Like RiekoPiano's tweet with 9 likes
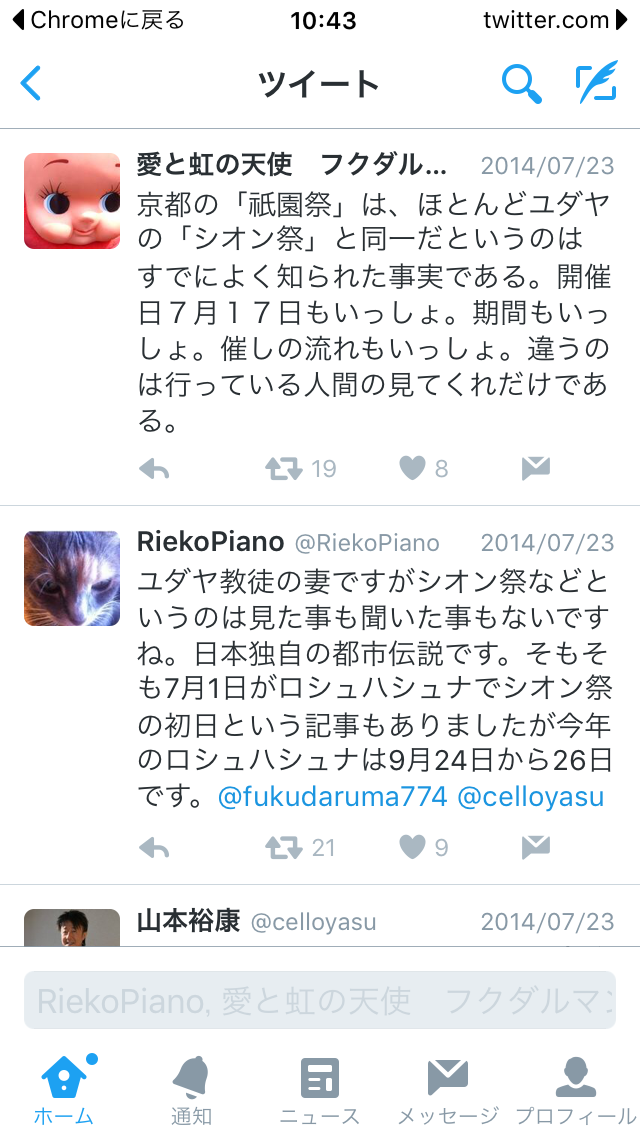Screen dimensions: 640x1136 pyautogui.click(x=412, y=847)
